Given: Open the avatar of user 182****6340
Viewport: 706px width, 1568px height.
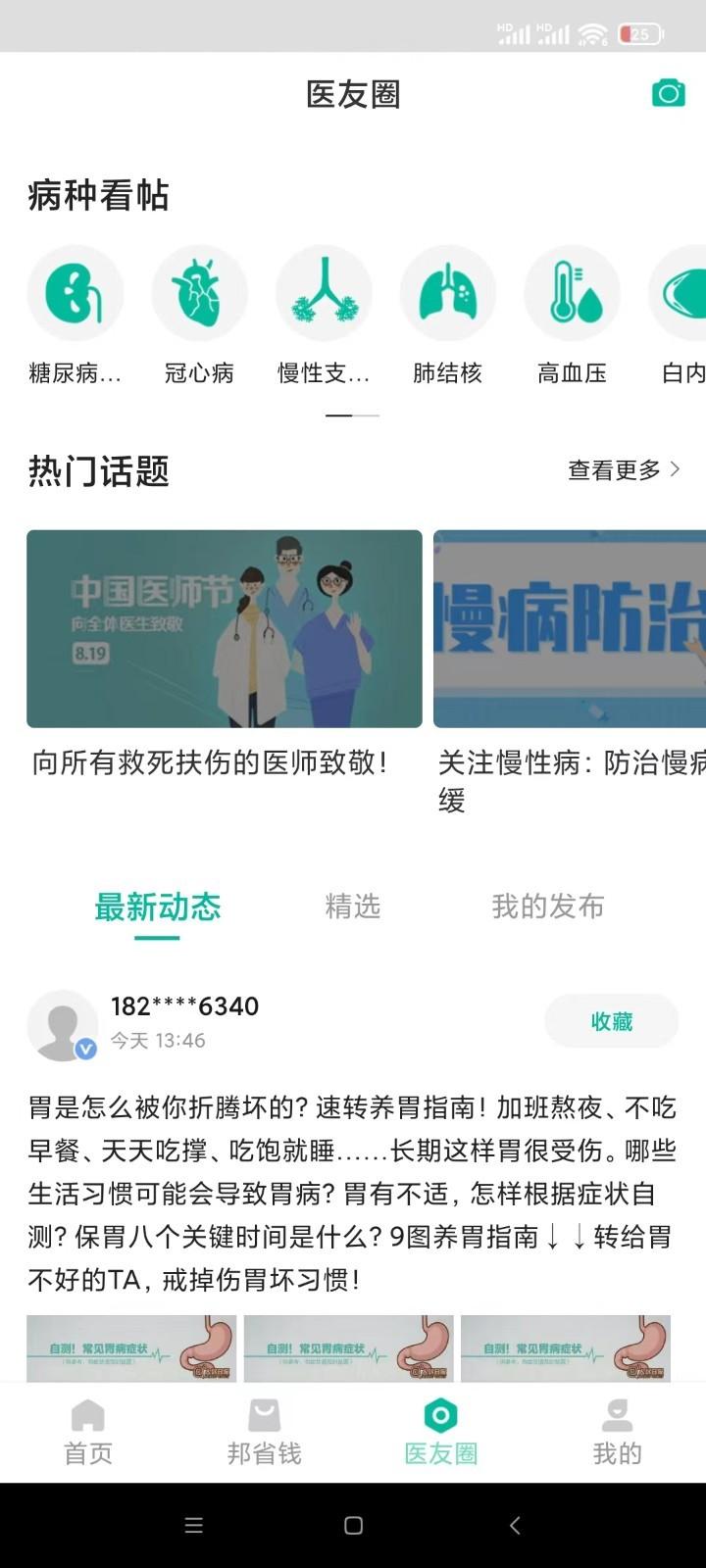Looking at the screenshot, I should (63, 1025).
